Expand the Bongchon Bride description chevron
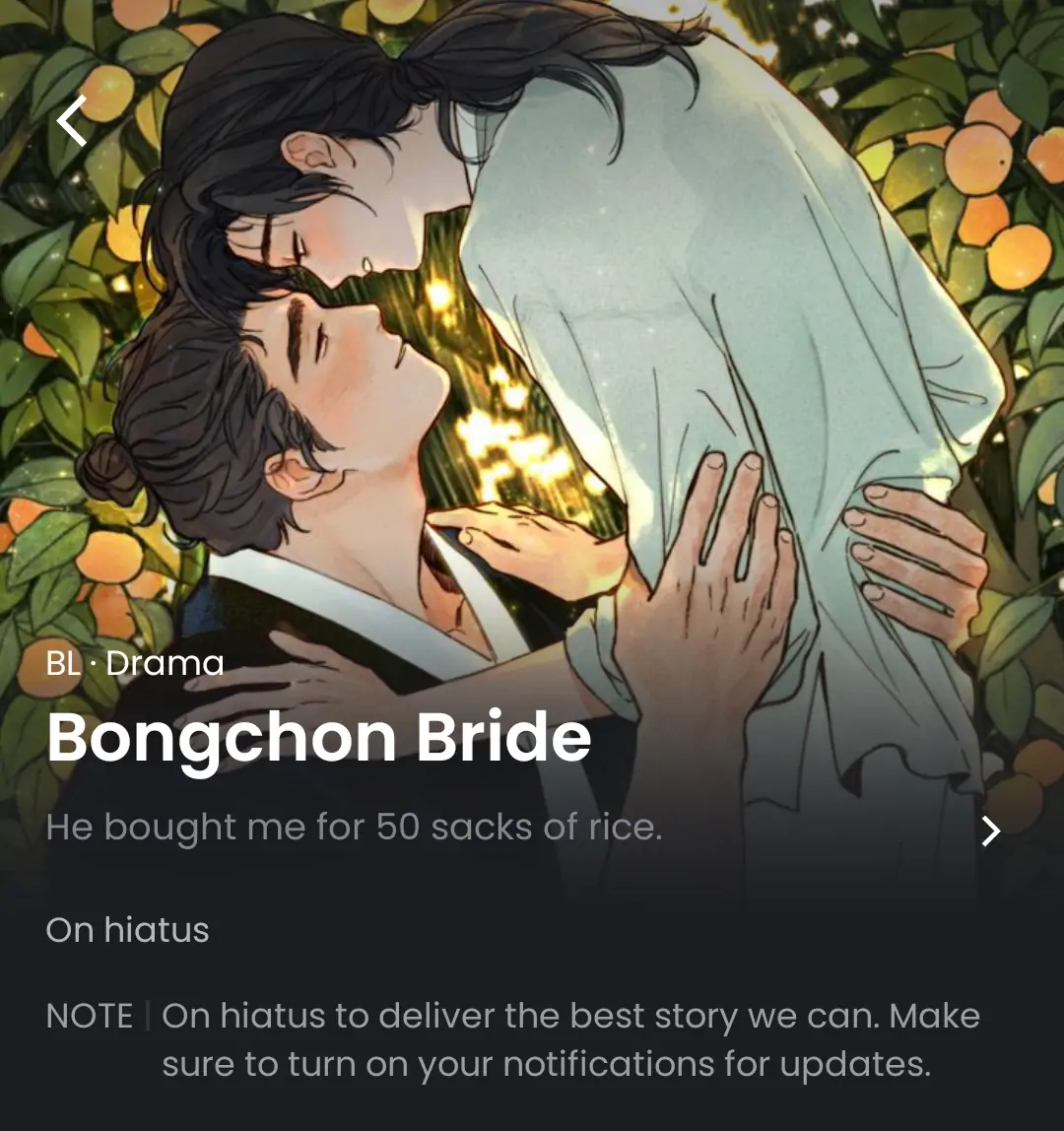Viewport: 1064px width, 1131px height. (990, 832)
